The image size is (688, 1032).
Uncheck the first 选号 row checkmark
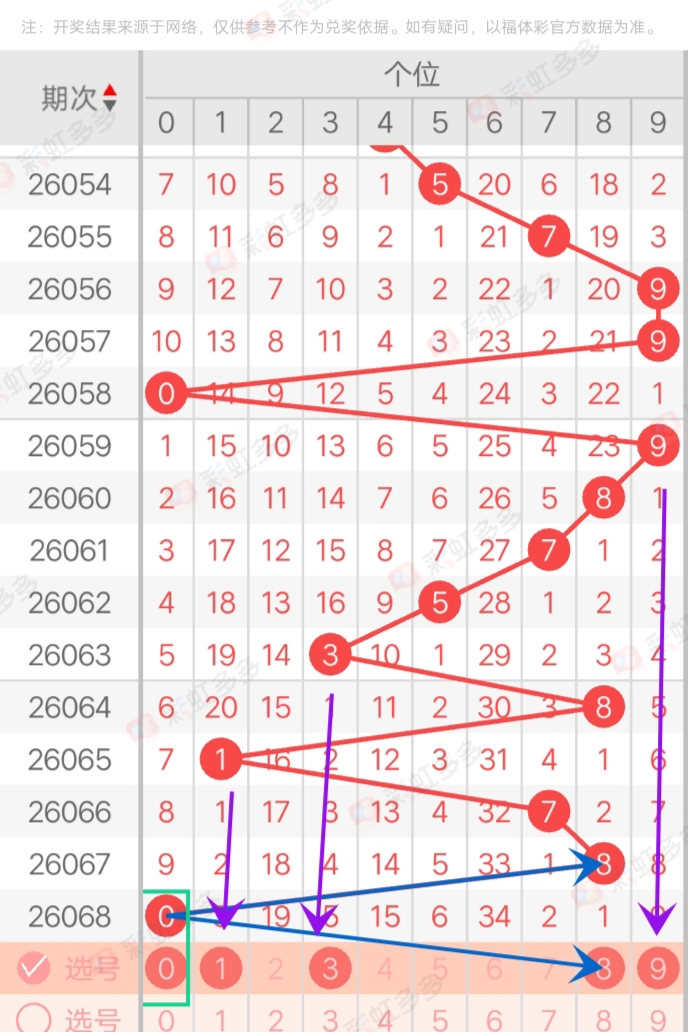click(35, 968)
